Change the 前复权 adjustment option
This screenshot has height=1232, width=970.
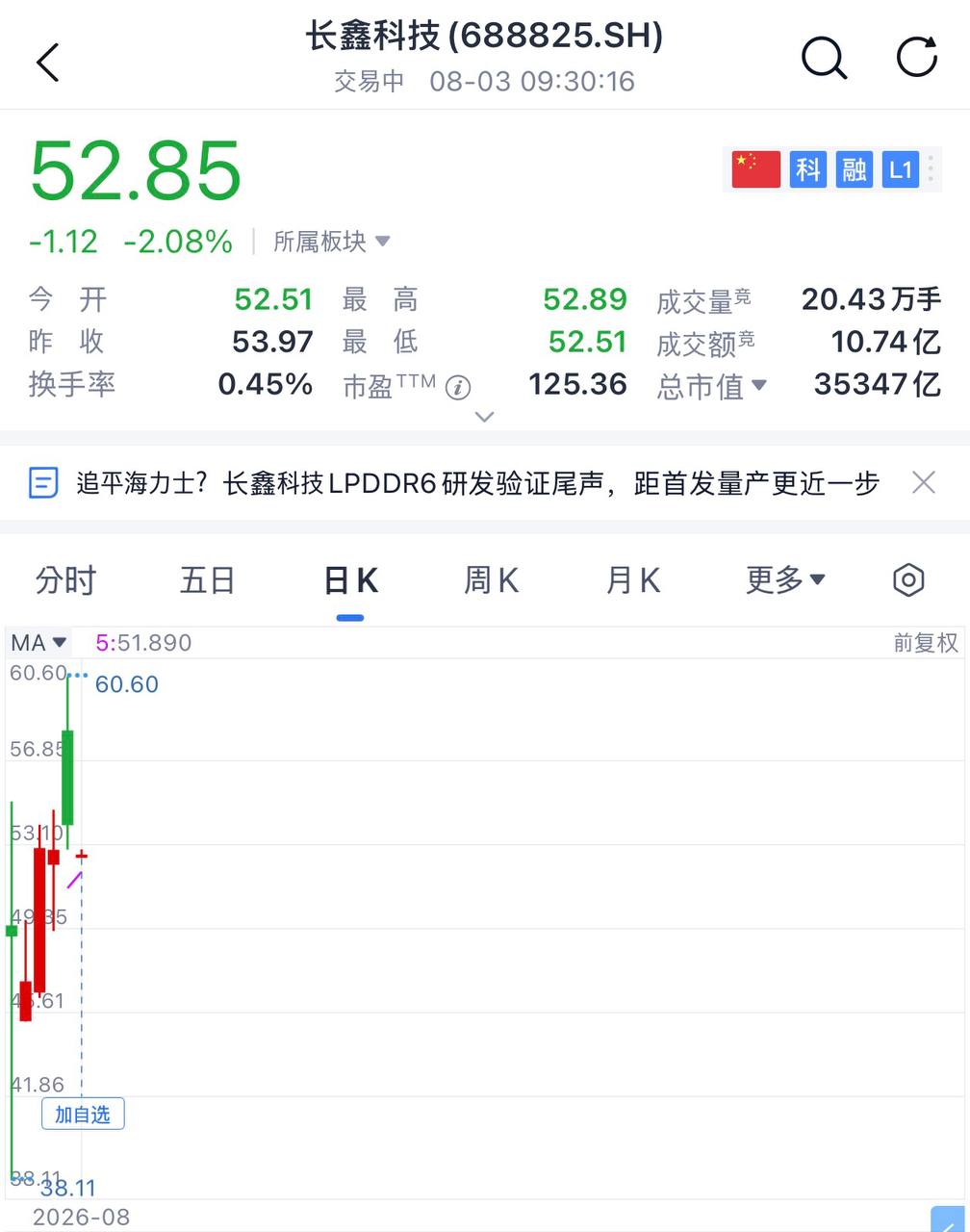tap(926, 643)
